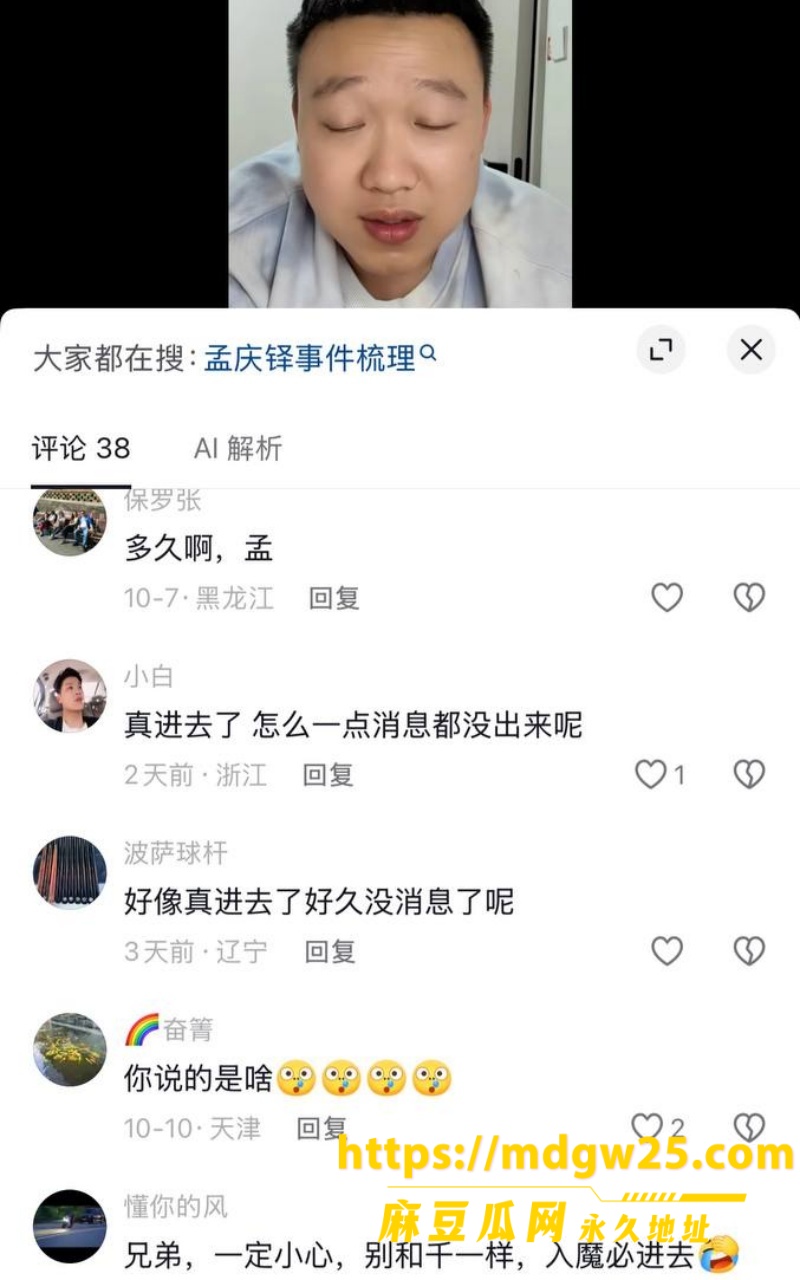Search 孟庆铎事件梳理 suggested topic
The height and width of the screenshot is (1280, 800).
click(x=320, y=357)
